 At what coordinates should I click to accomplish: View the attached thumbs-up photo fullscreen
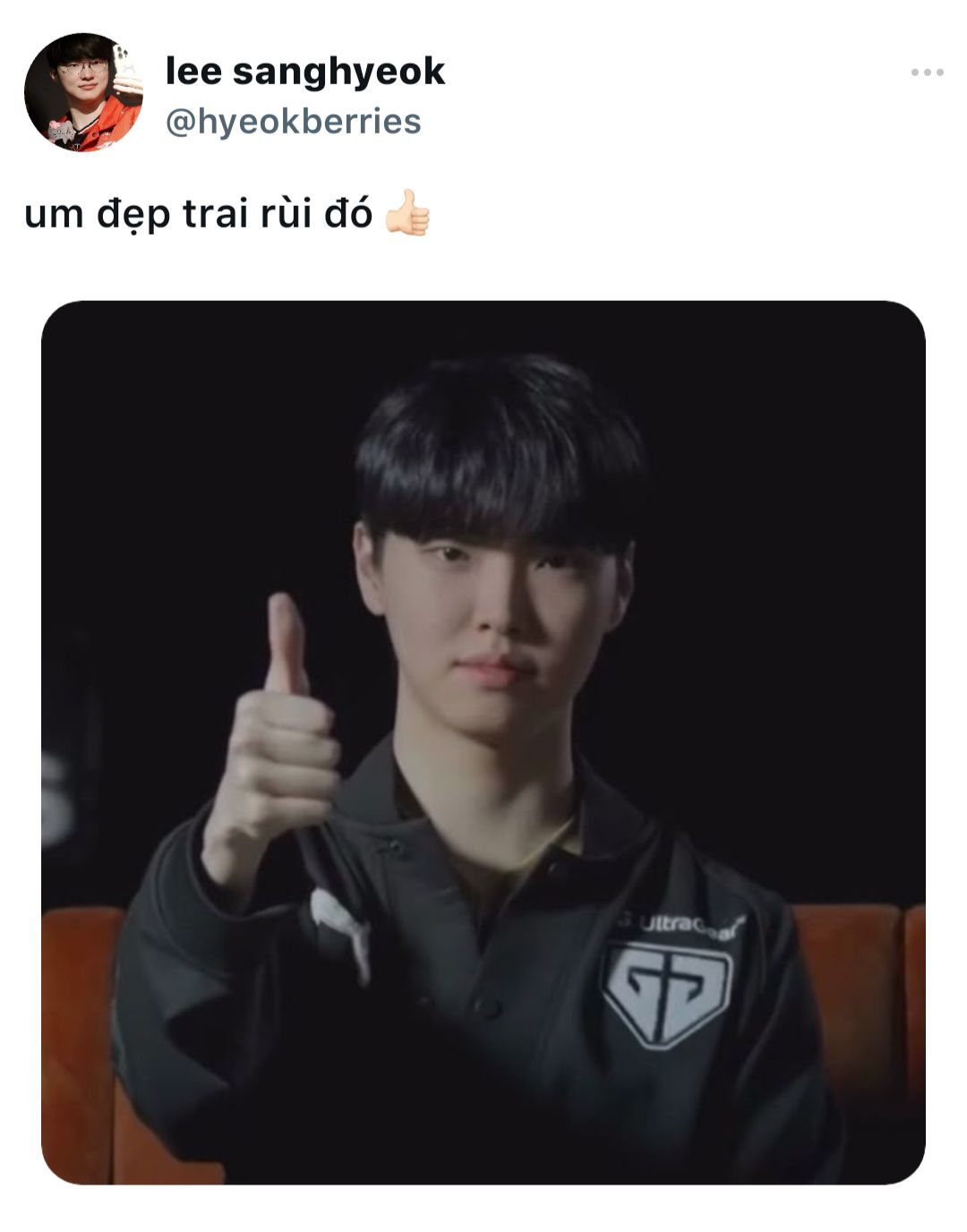483,741
